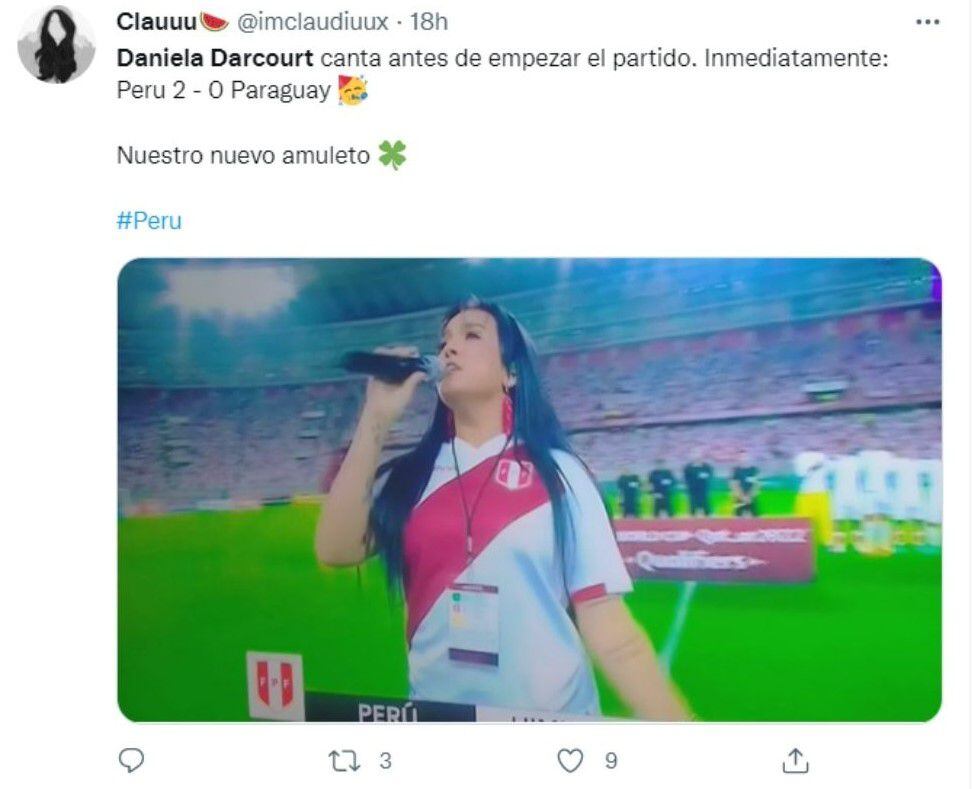The image size is (974, 789).
Task: Open Clauuu's profile picture
Action: 57,45
